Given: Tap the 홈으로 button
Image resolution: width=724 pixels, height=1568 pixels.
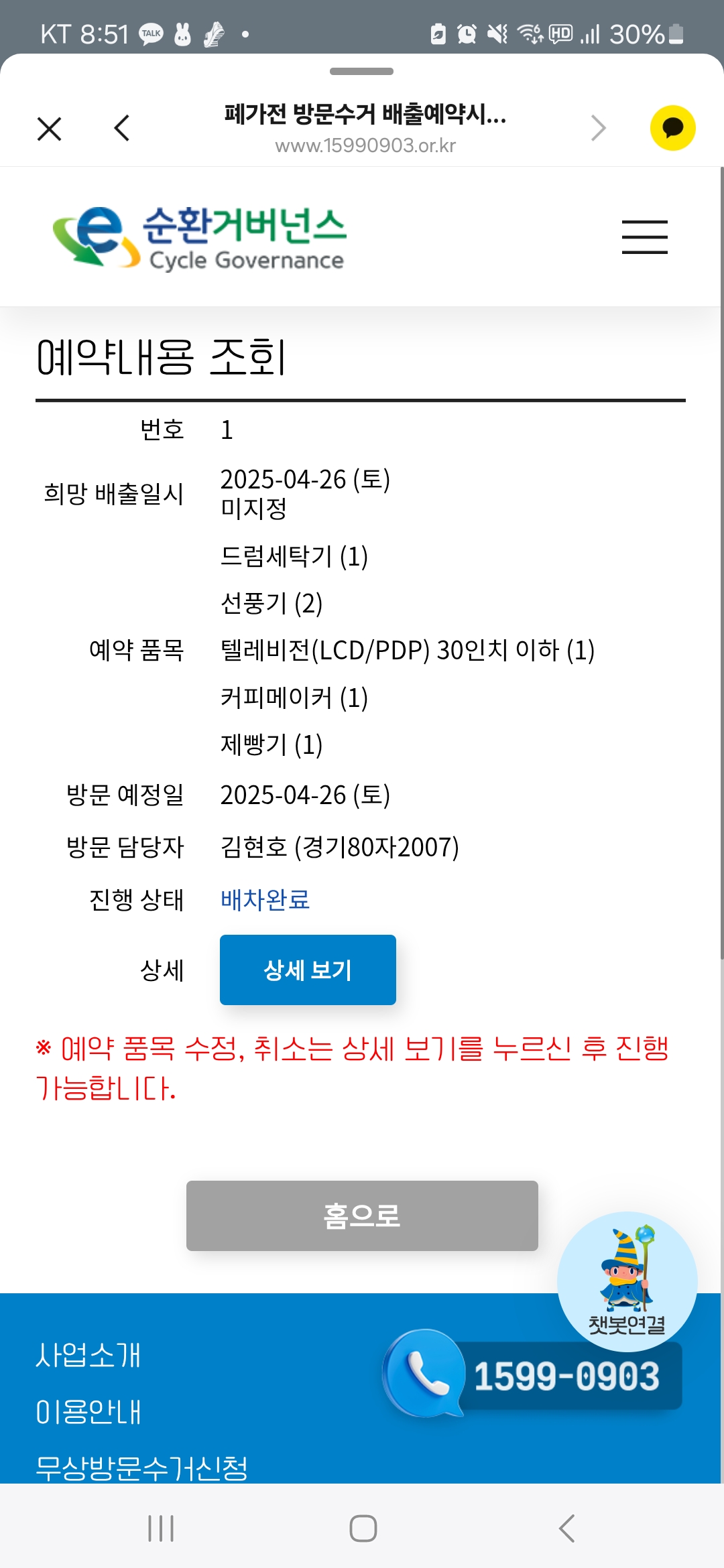Looking at the screenshot, I should pos(362,1216).
